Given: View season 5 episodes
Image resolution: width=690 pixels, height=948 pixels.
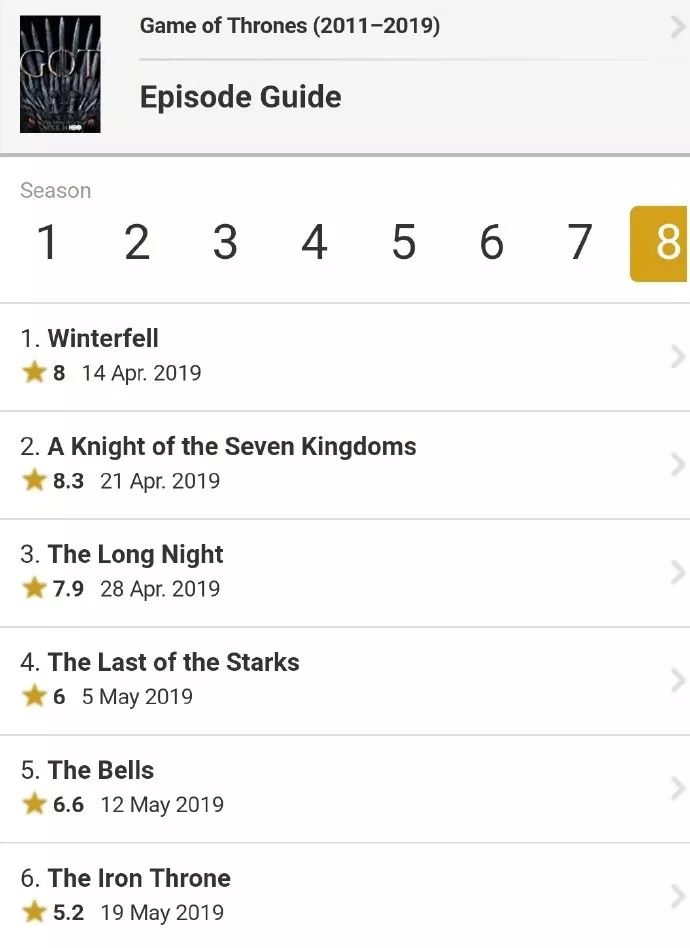Looking at the screenshot, I should pyautogui.click(x=403, y=243).
